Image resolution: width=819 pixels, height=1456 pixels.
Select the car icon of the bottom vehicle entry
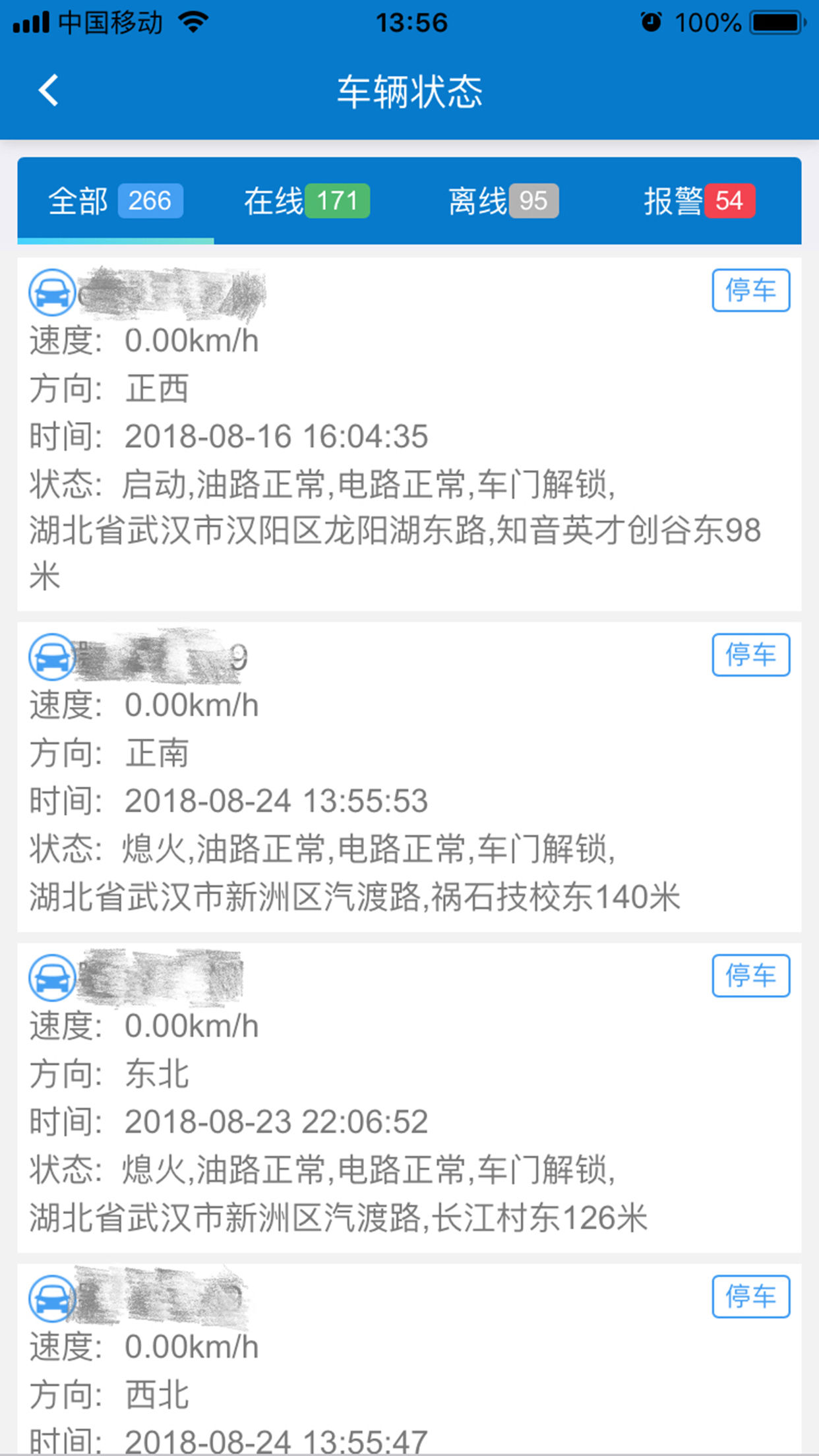tap(51, 1298)
